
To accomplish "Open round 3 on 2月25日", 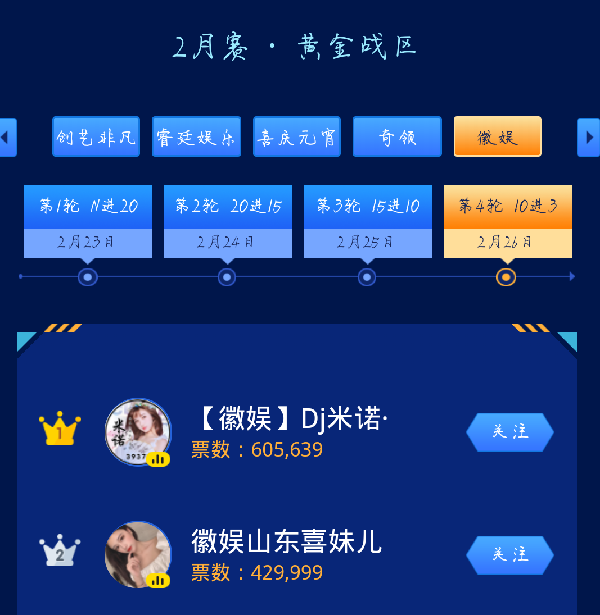I will pyautogui.click(x=368, y=221).
